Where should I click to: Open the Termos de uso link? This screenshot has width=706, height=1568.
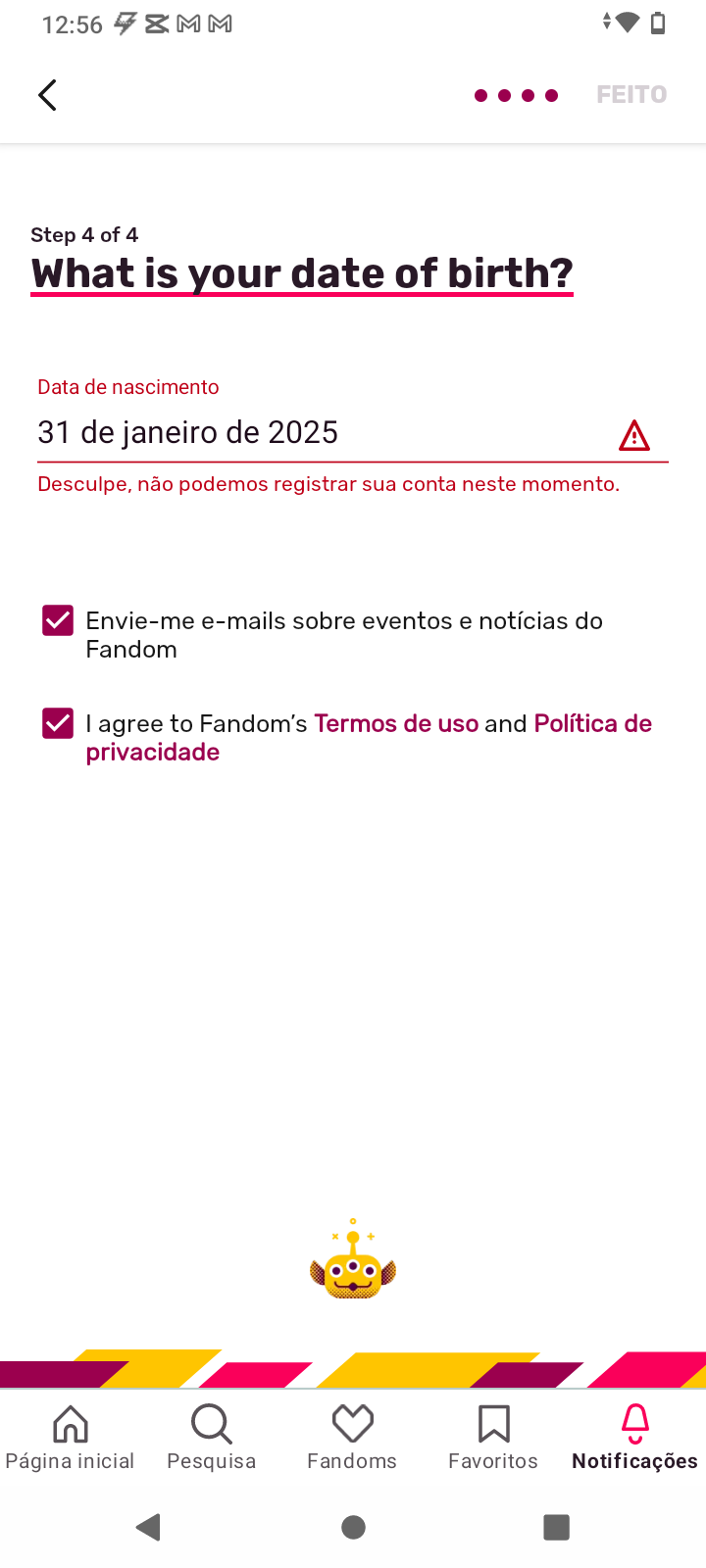click(x=396, y=723)
